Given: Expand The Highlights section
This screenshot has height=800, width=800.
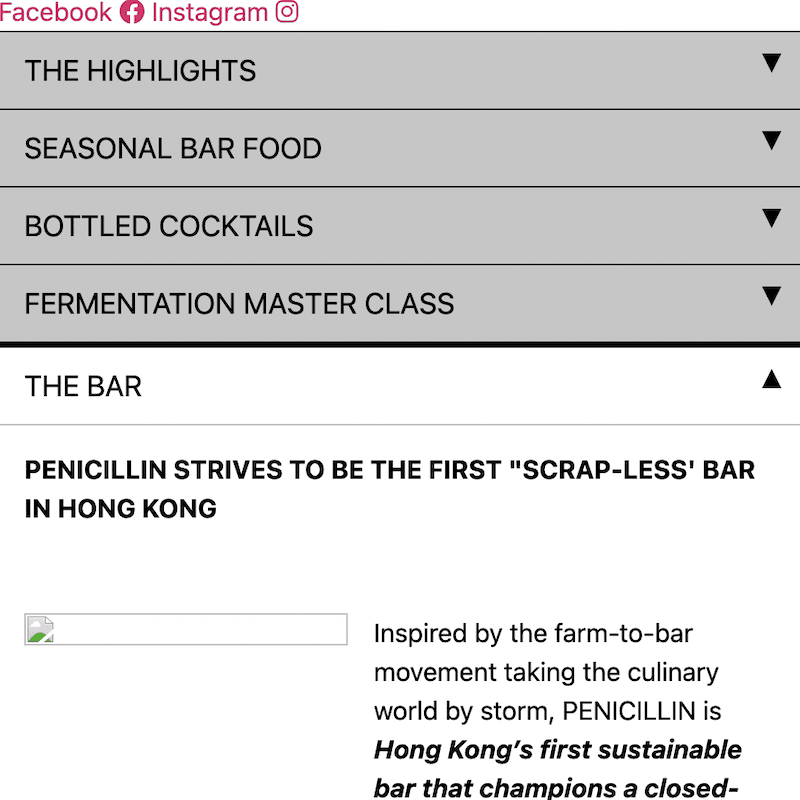Looking at the screenshot, I should [400, 71].
